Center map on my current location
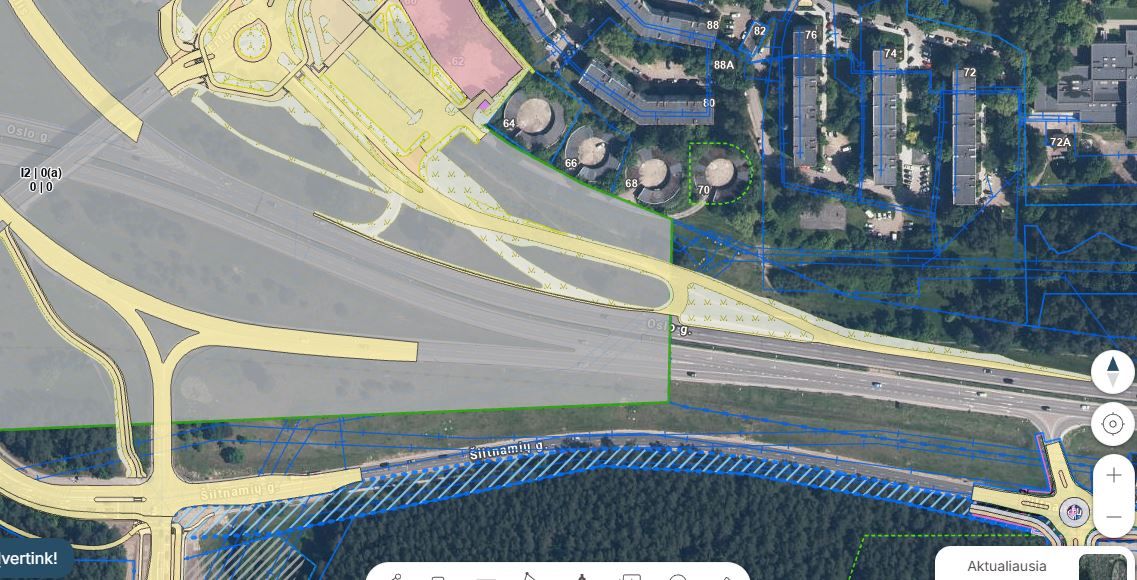This screenshot has height=580, width=1137. point(1113,424)
